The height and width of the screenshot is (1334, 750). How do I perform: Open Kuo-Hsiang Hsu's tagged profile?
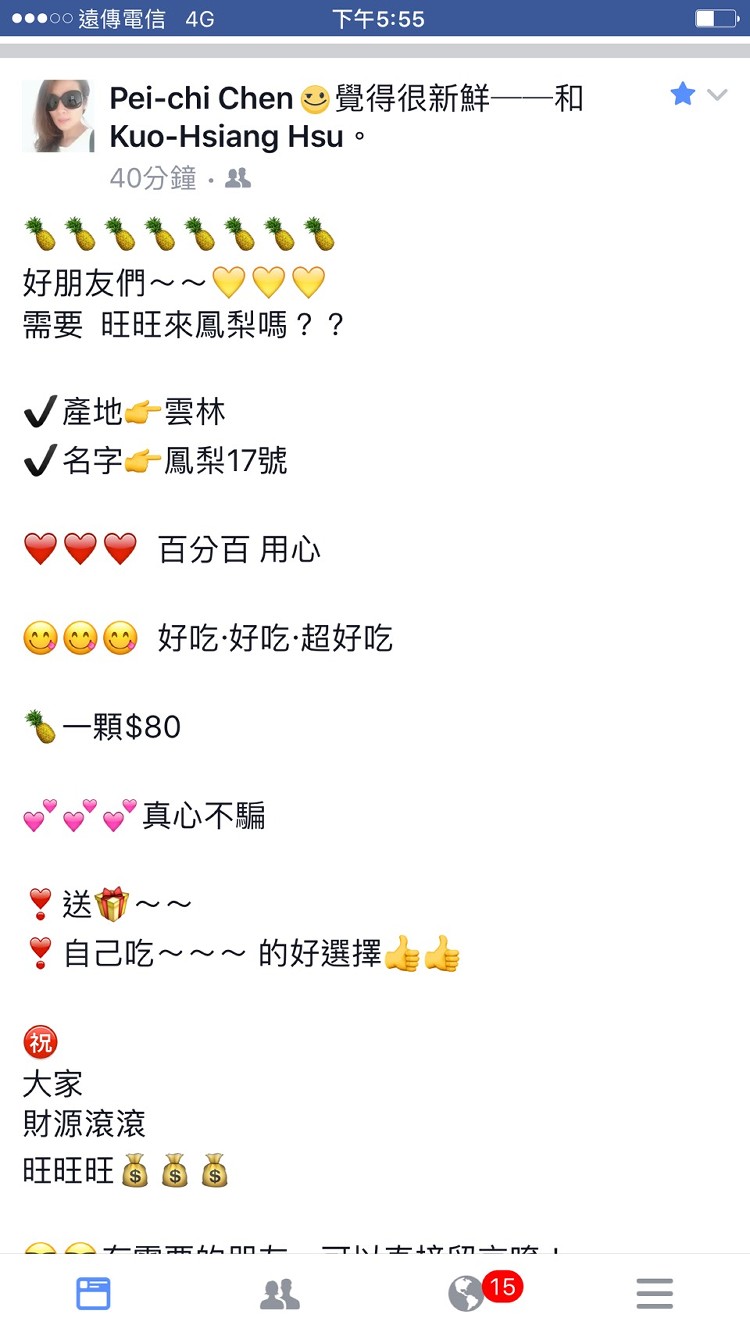[226, 137]
